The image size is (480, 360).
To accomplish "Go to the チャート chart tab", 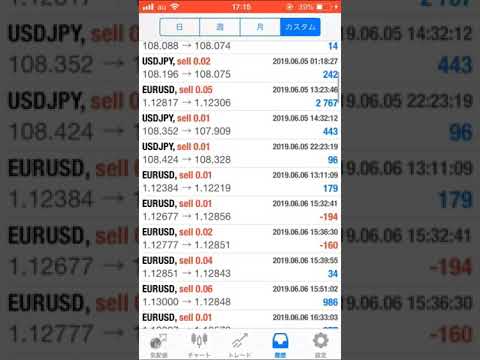I will 199,345.
